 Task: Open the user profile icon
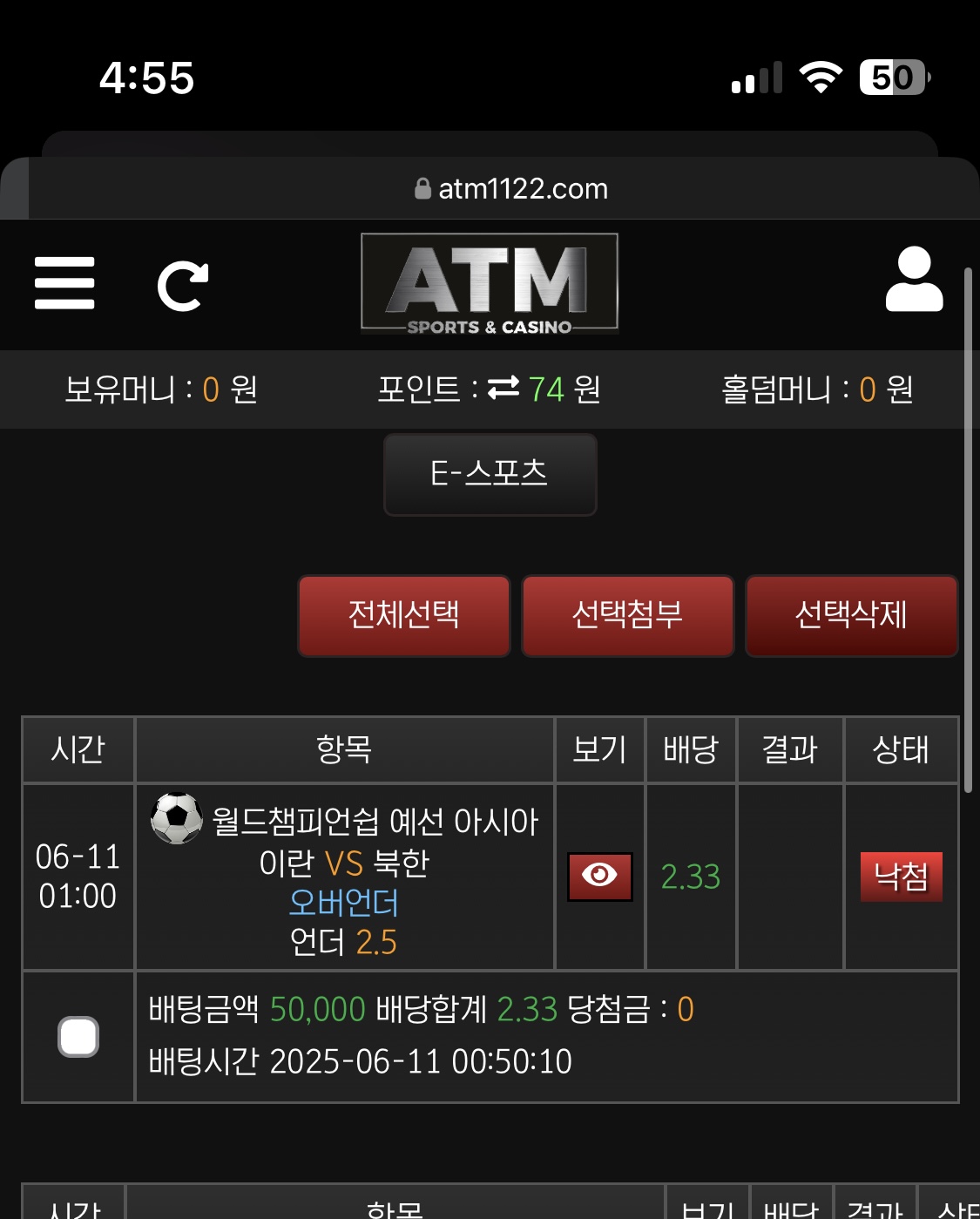click(914, 280)
